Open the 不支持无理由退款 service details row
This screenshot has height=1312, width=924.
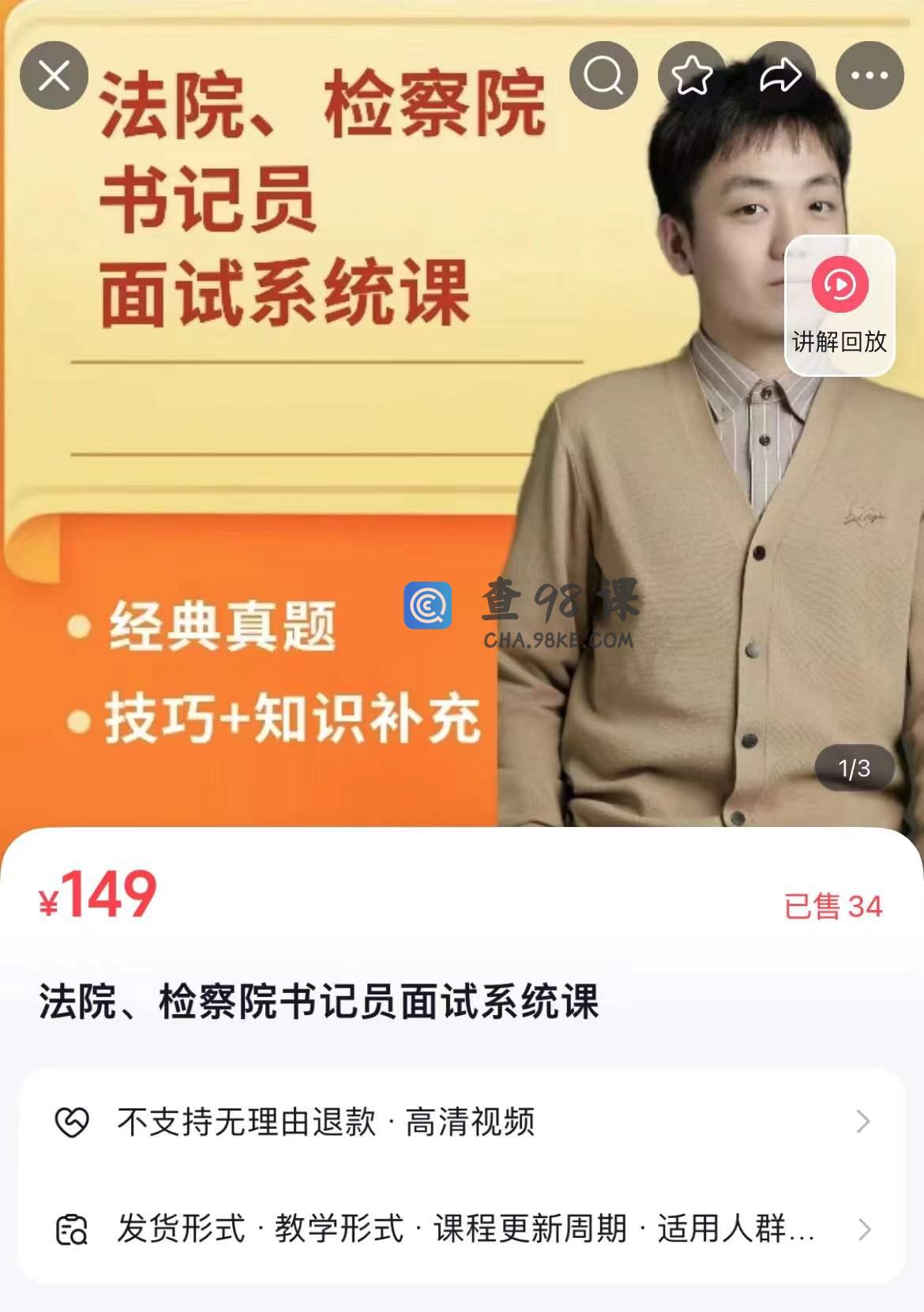point(462,1122)
